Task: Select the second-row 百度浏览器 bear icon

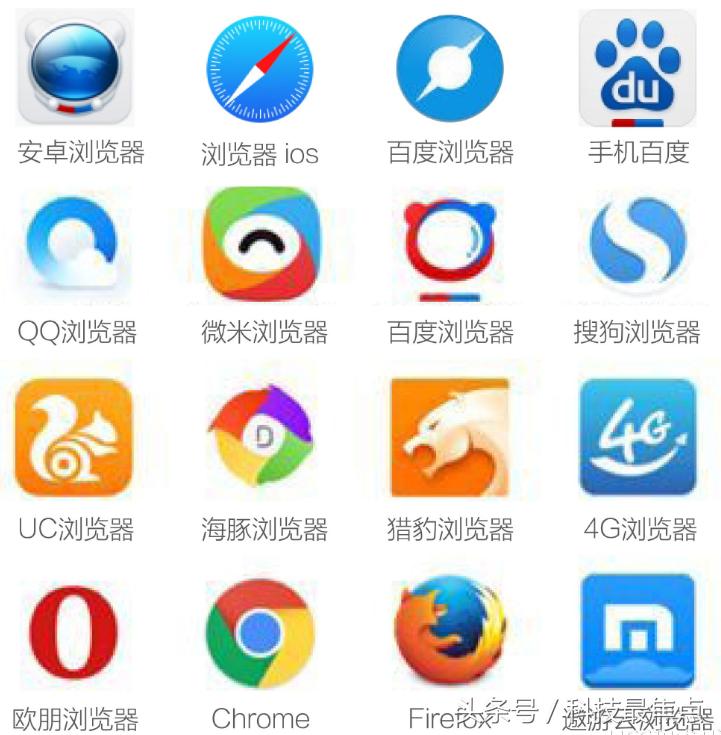Action: pyautogui.click(x=448, y=243)
